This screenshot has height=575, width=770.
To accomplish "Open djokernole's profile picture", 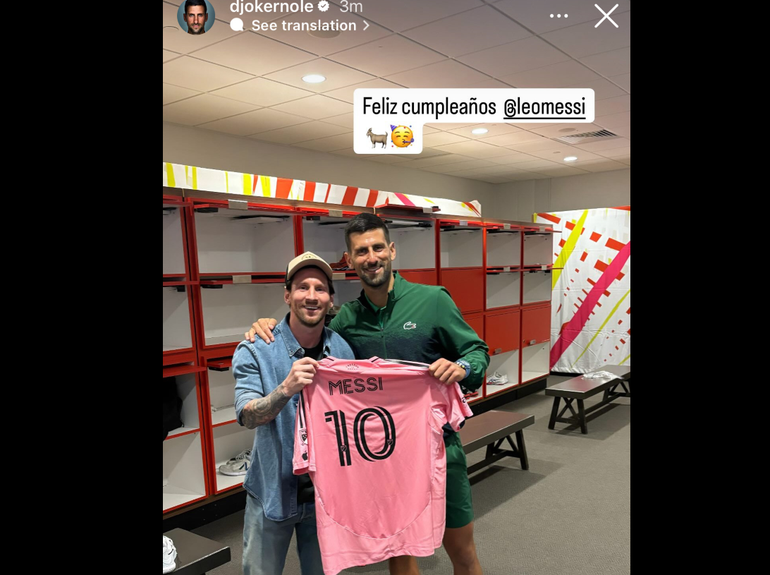I will point(196,15).
